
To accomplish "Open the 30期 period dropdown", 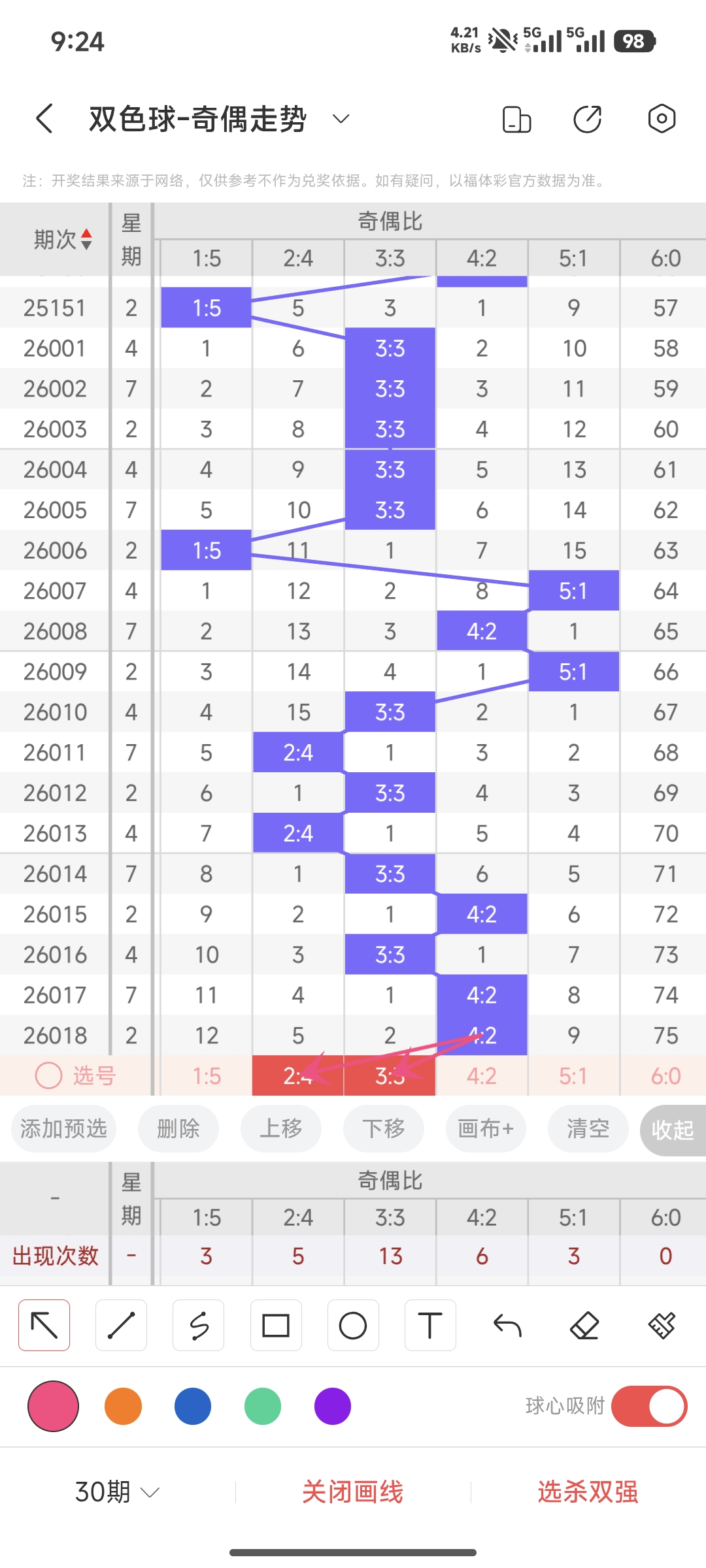I will [117, 1492].
